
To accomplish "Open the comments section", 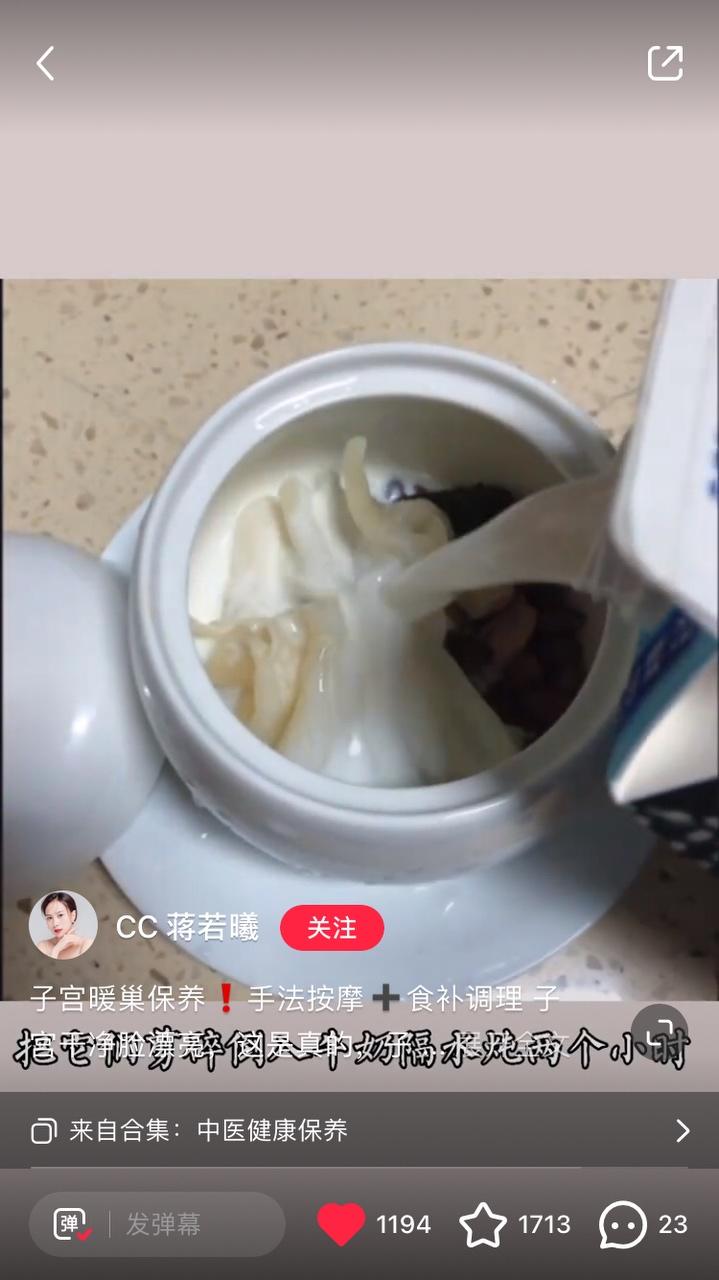I will 623,1224.
